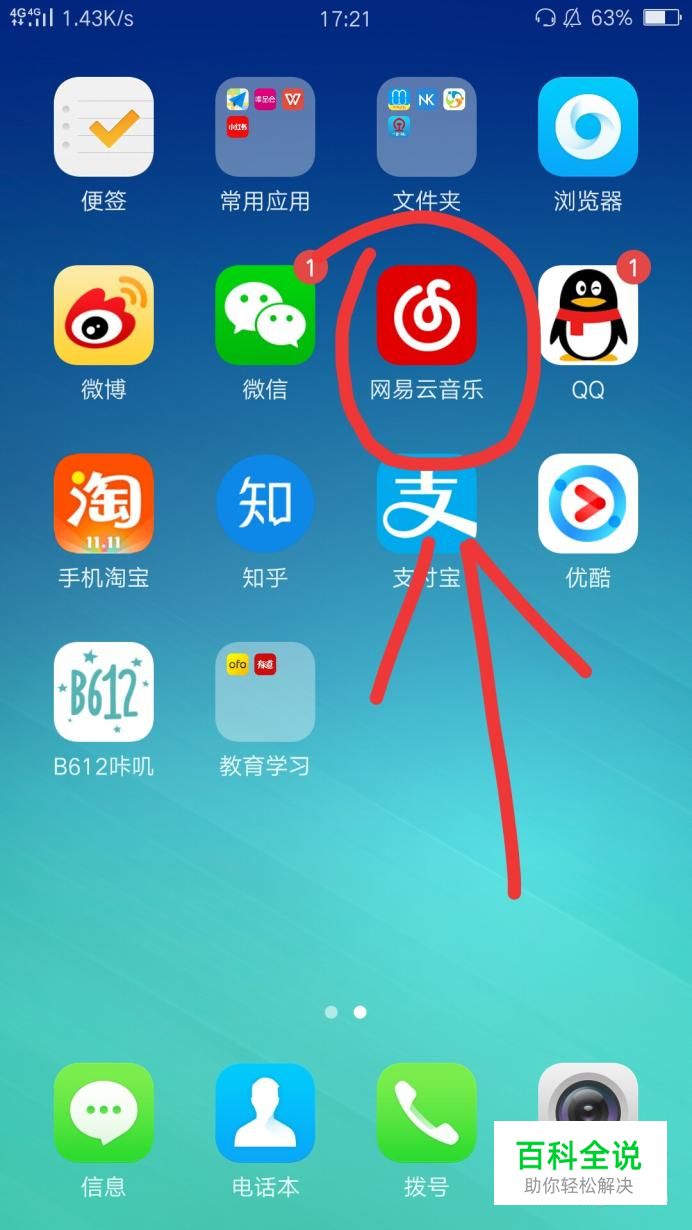Open the 优酷 video app
The width and height of the screenshot is (692, 1230).
[x=588, y=503]
